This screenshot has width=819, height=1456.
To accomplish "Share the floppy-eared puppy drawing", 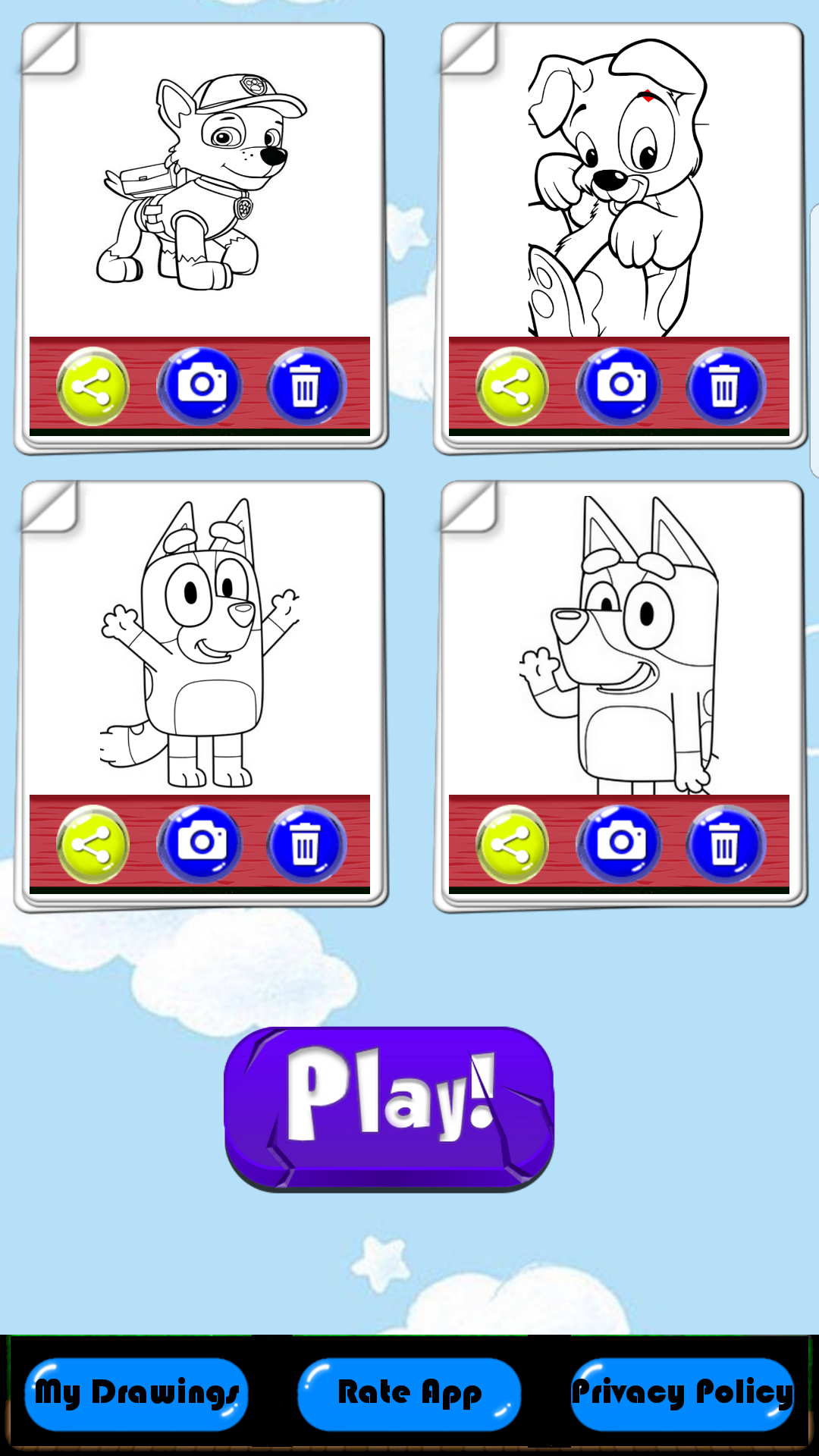I will click(x=513, y=387).
